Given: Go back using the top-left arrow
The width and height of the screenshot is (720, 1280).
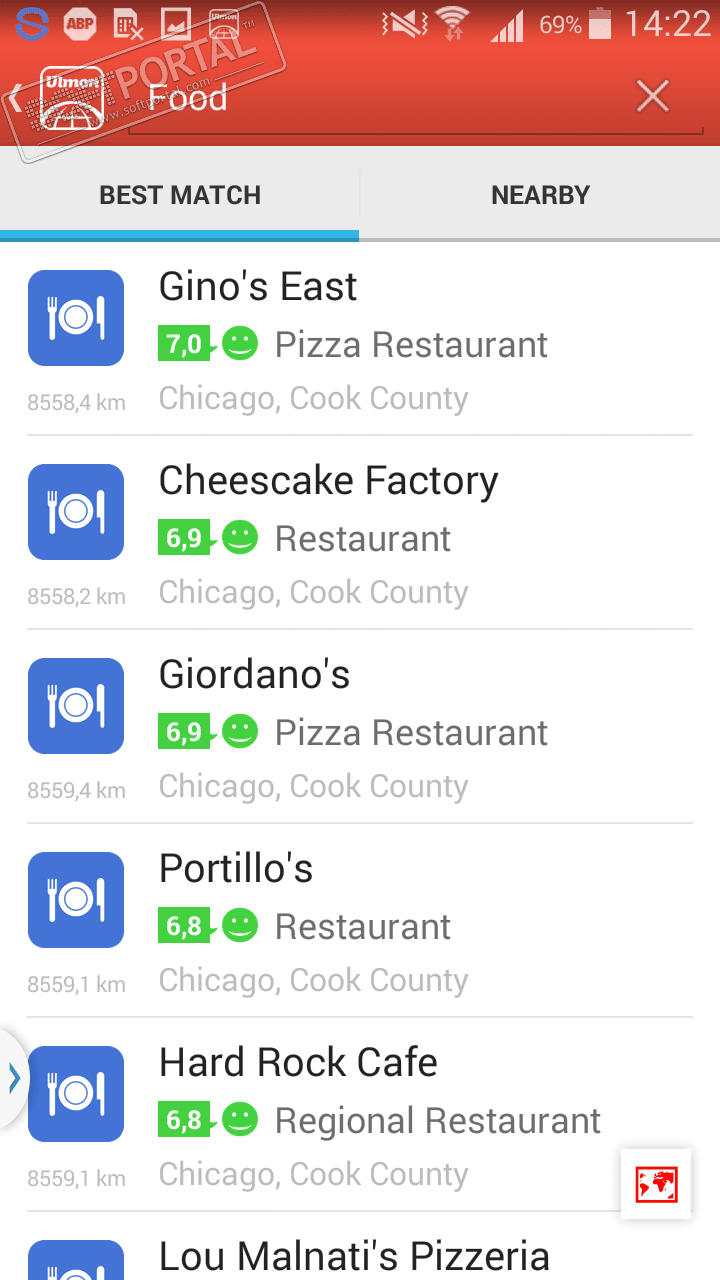Looking at the screenshot, I should point(17,98).
